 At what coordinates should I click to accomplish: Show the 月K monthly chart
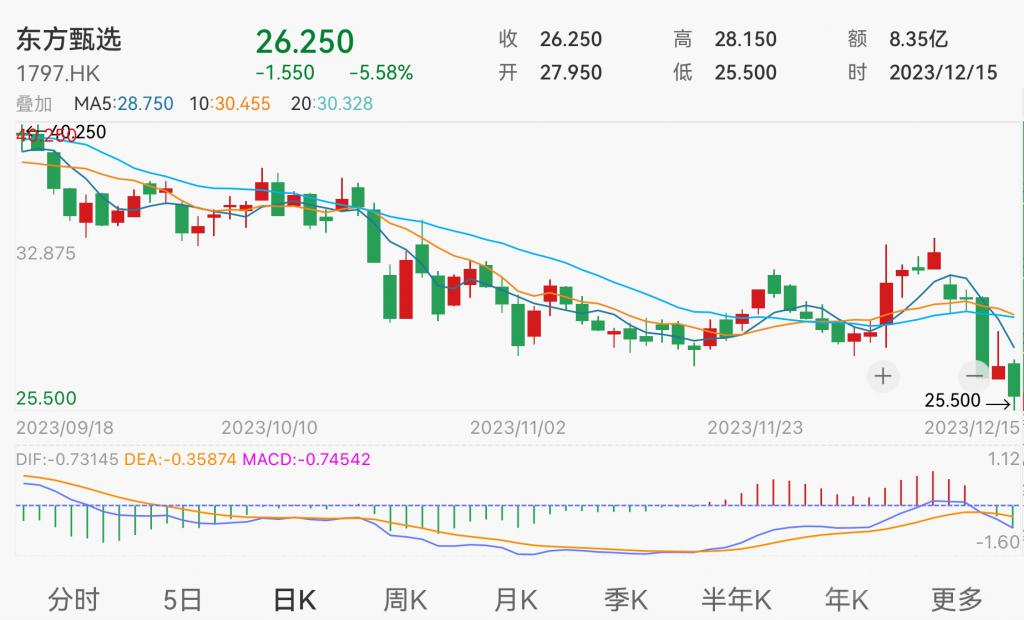pos(515,599)
